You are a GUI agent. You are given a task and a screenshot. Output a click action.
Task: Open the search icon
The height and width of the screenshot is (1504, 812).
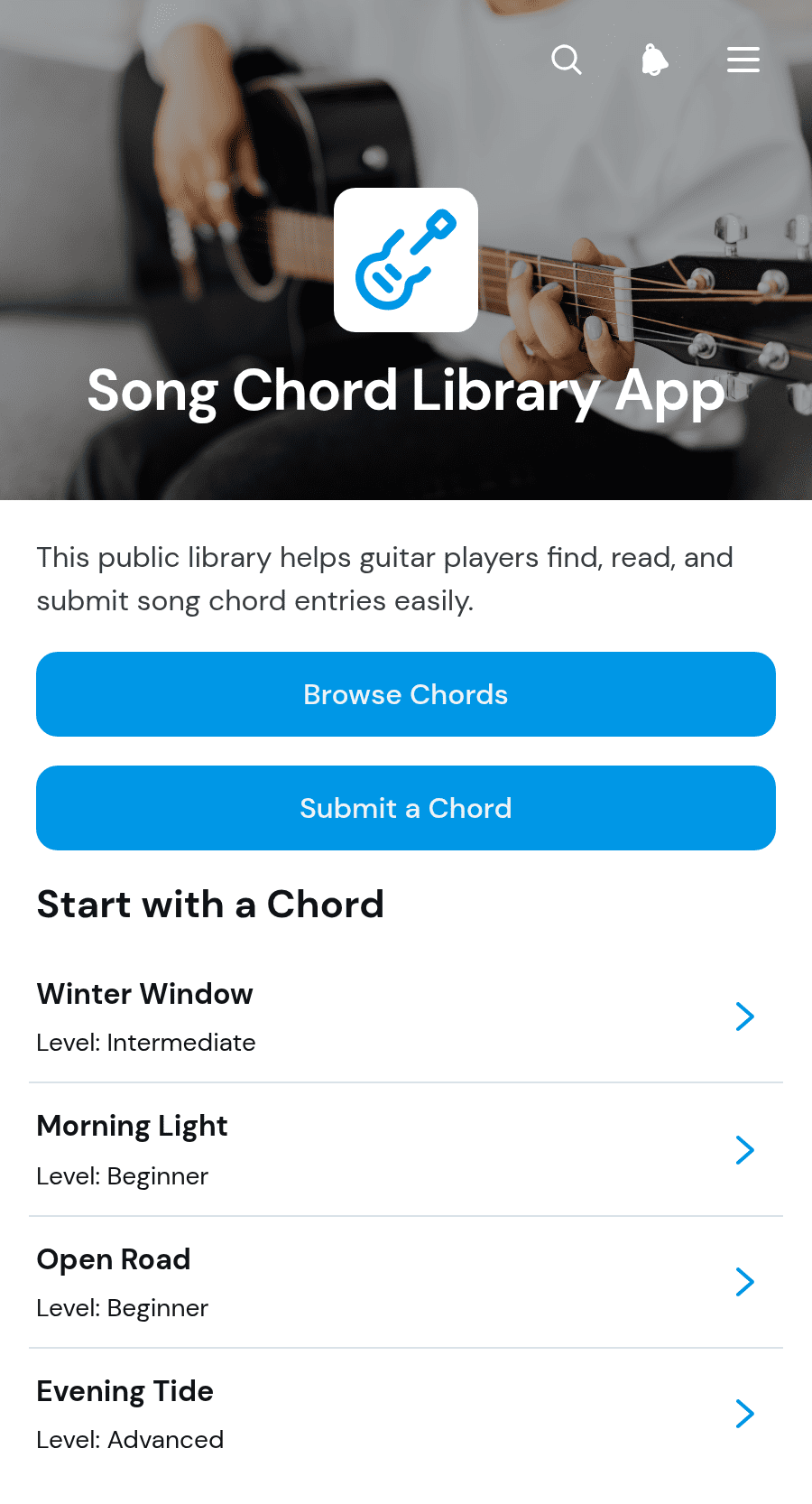(x=567, y=60)
